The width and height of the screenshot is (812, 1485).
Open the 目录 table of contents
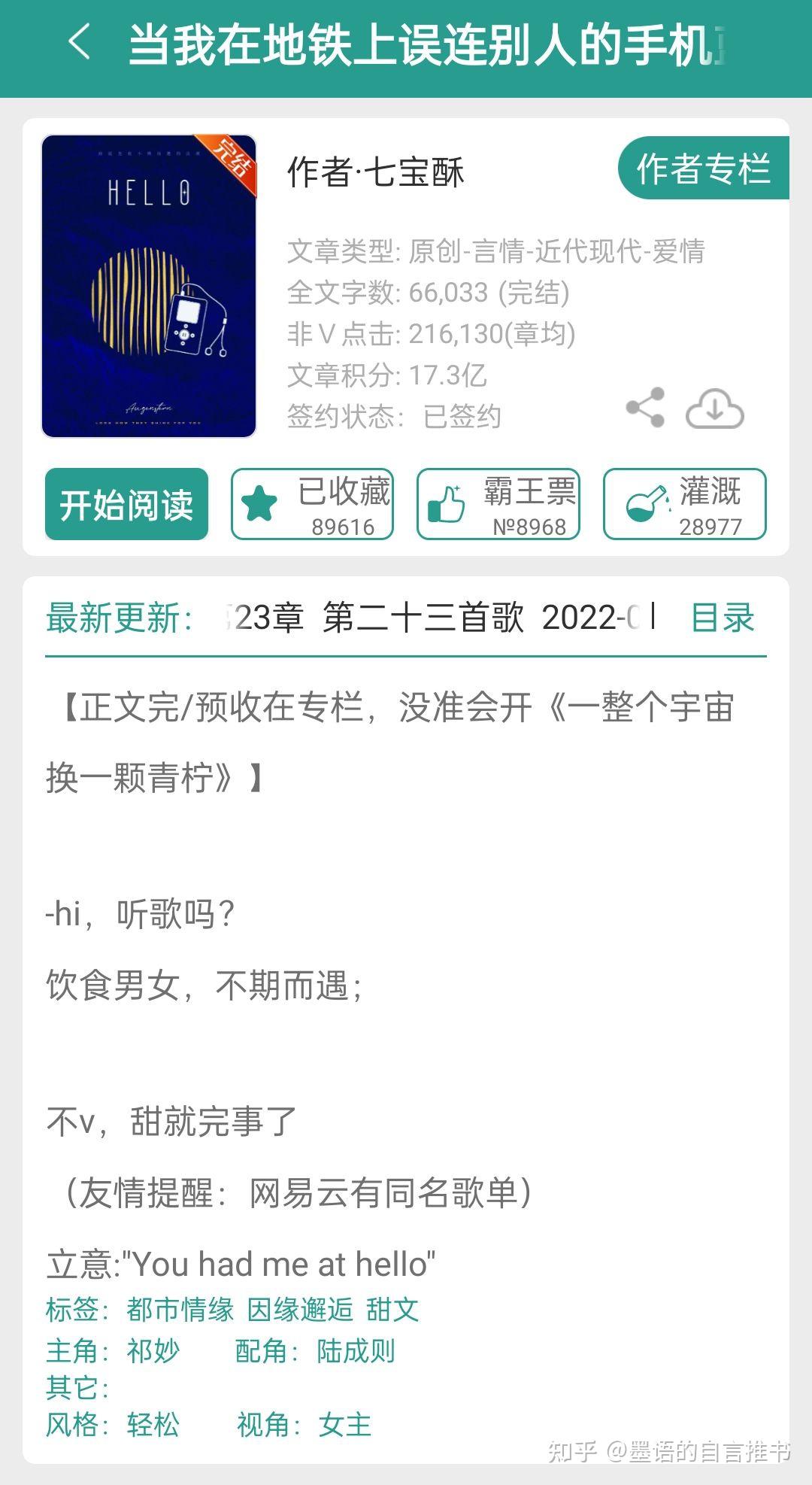click(x=722, y=618)
